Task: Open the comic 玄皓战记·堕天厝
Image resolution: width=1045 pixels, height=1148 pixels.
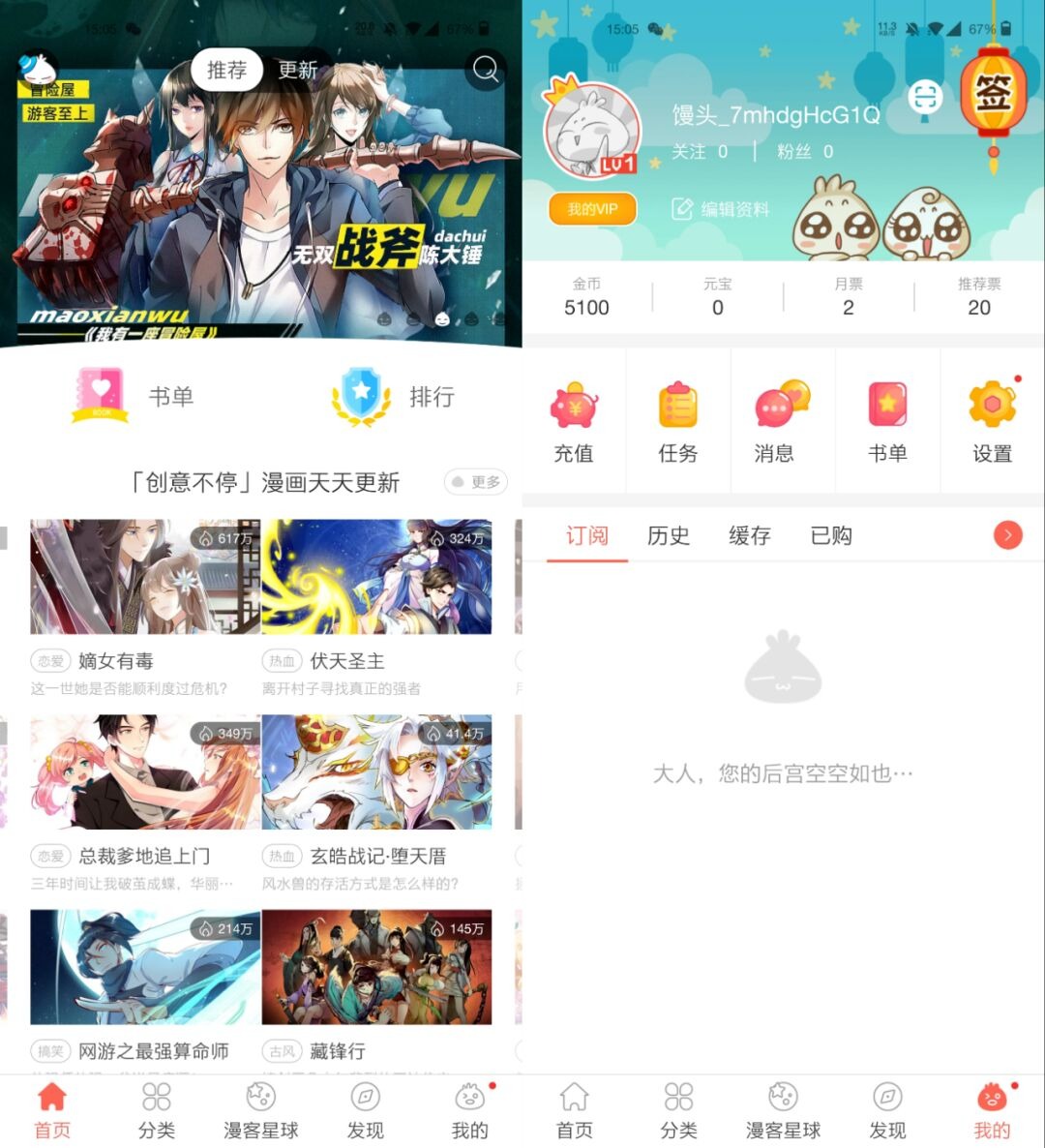Action: tap(376, 772)
